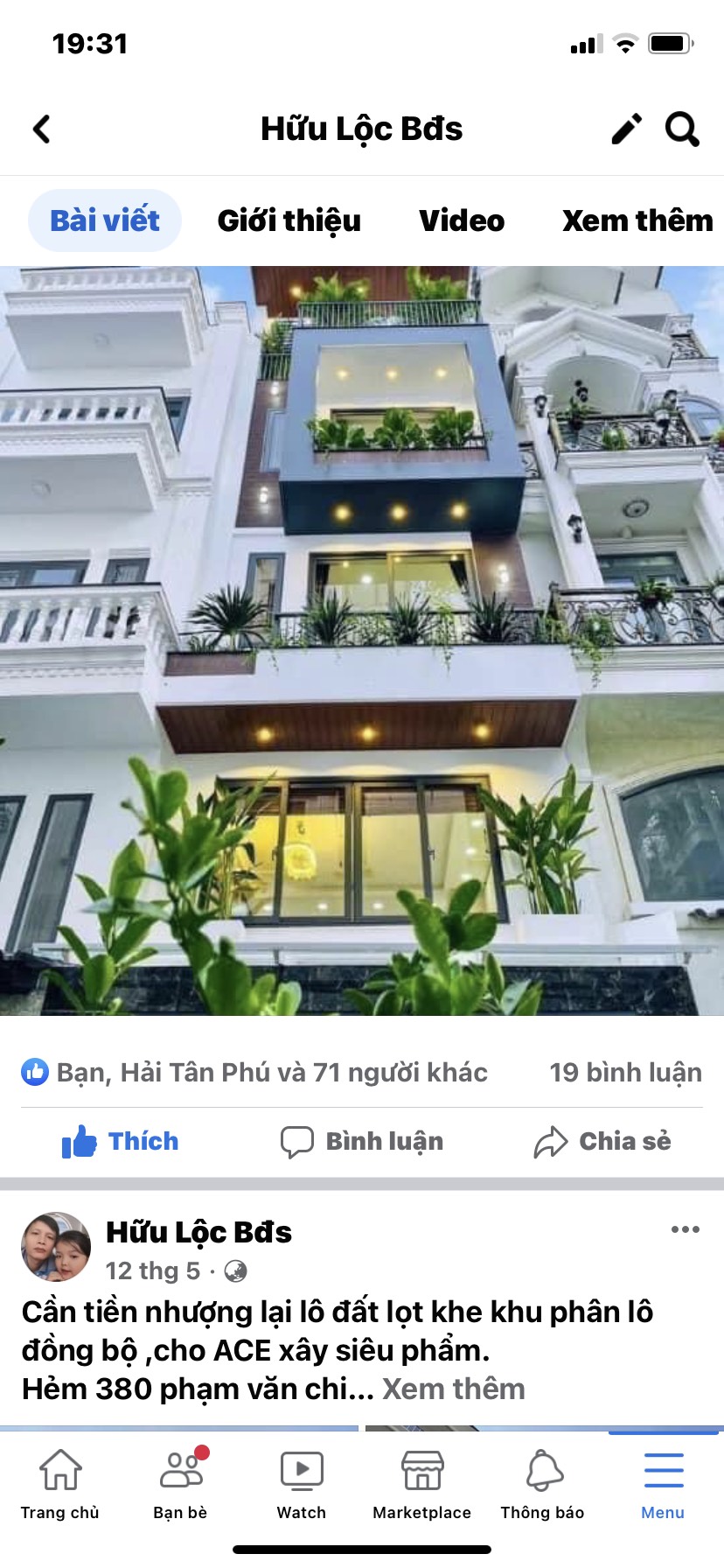
Task: Switch to the Video tab
Action: coord(462,220)
